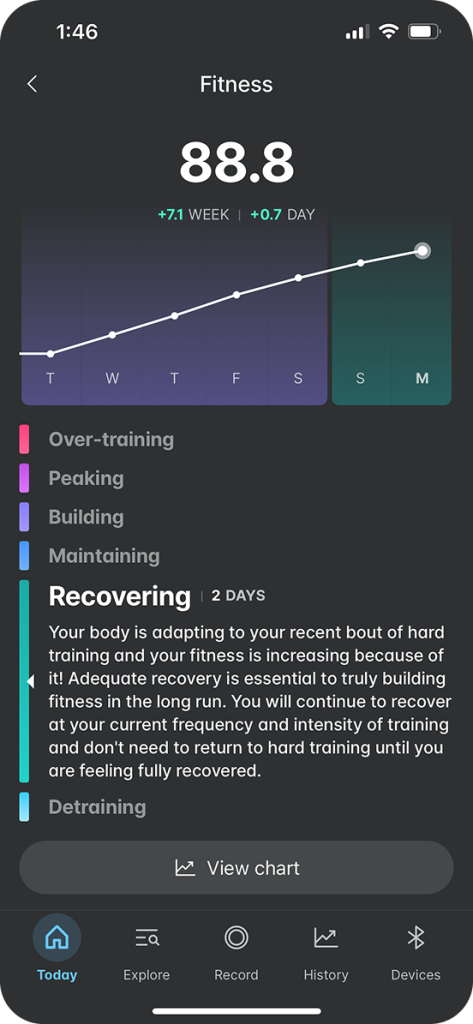The width and height of the screenshot is (473, 1024).
Task: Switch to the Today tab
Action: tap(57, 948)
